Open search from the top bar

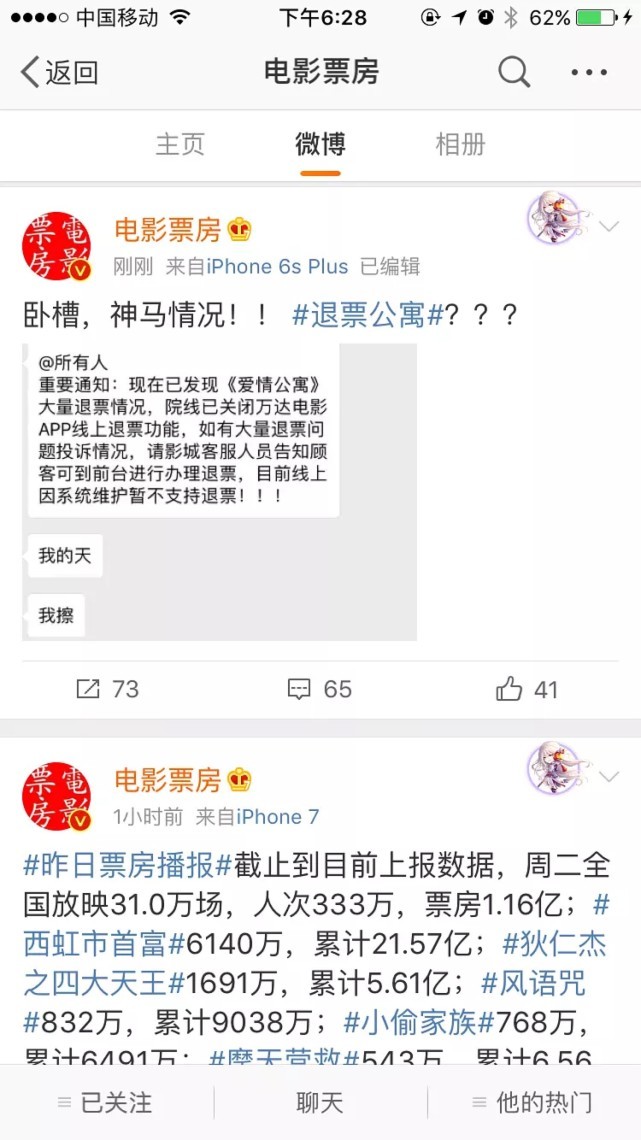click(514, 72)
